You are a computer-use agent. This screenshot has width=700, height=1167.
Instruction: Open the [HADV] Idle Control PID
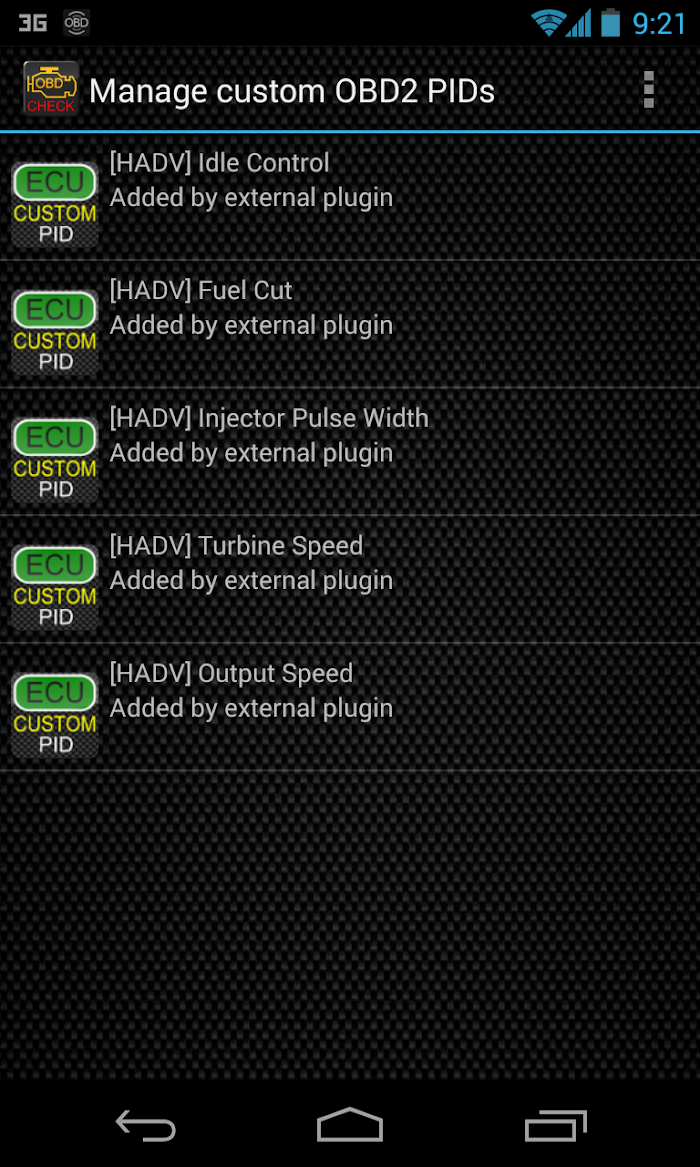tap(350, 196)
